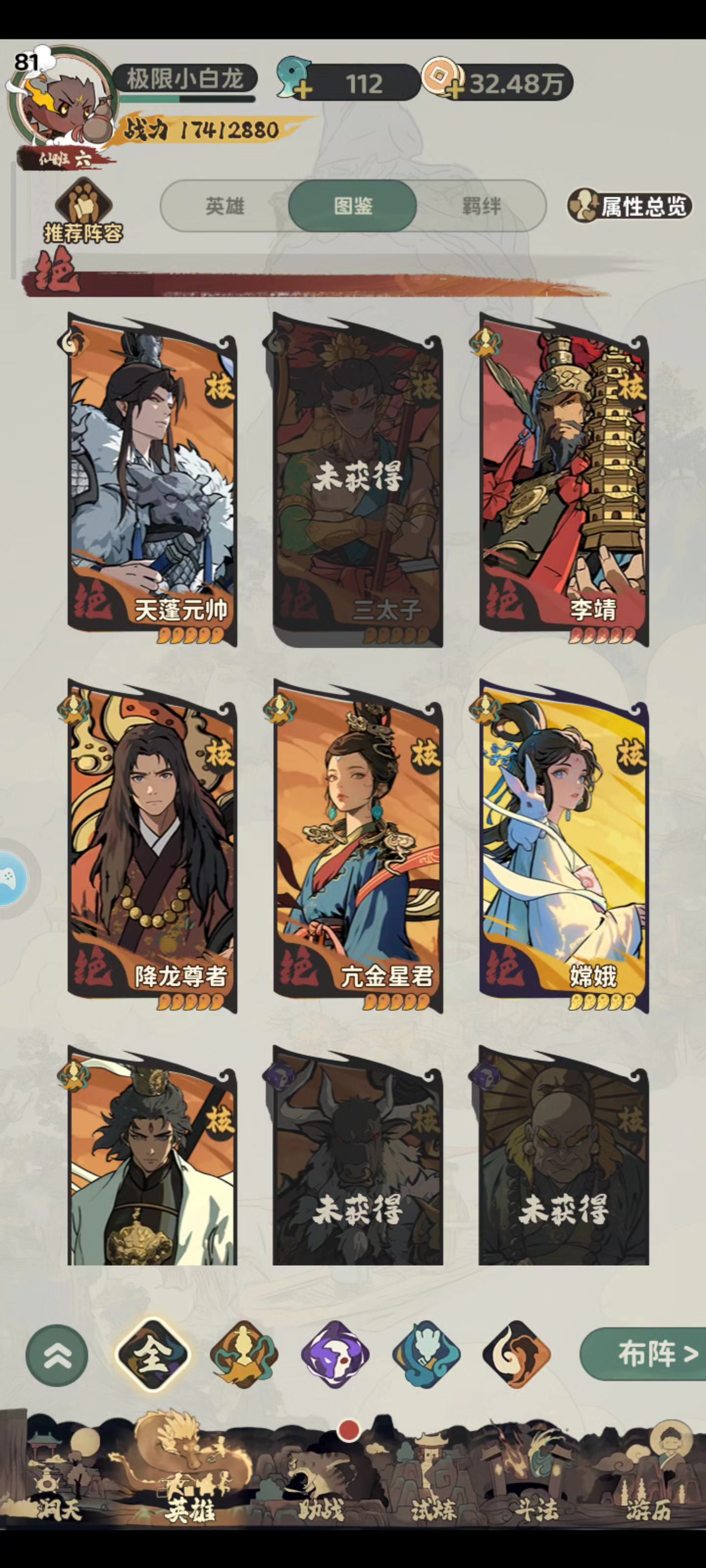Filter heroes by the purple demon faction
706x1568 pixels.
tap(335, 1354)
